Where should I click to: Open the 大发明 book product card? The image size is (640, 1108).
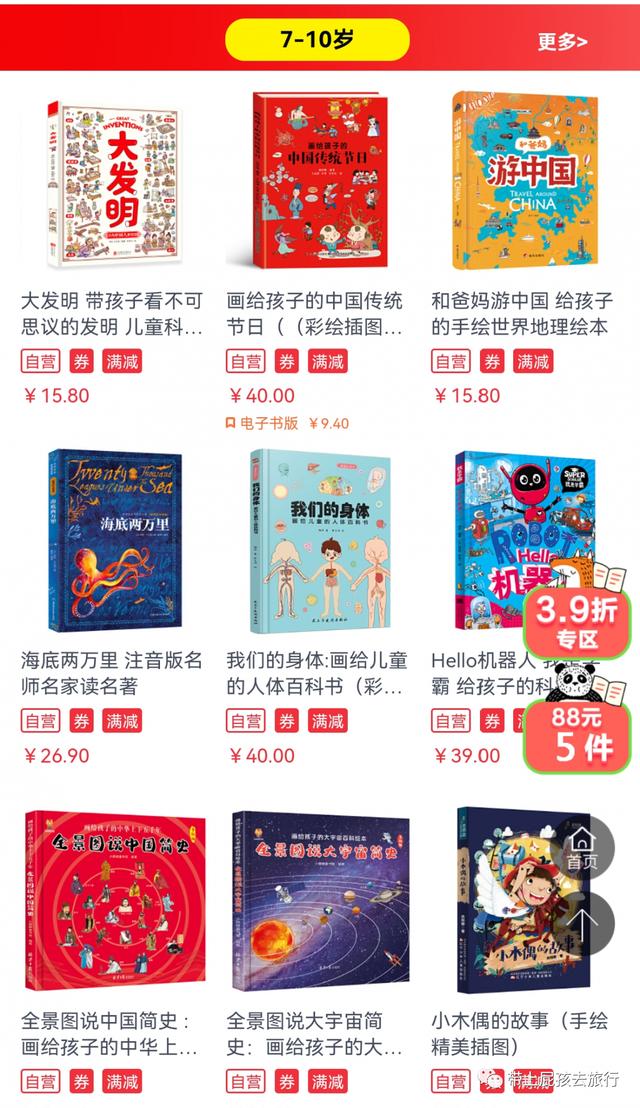click(113, 249)
